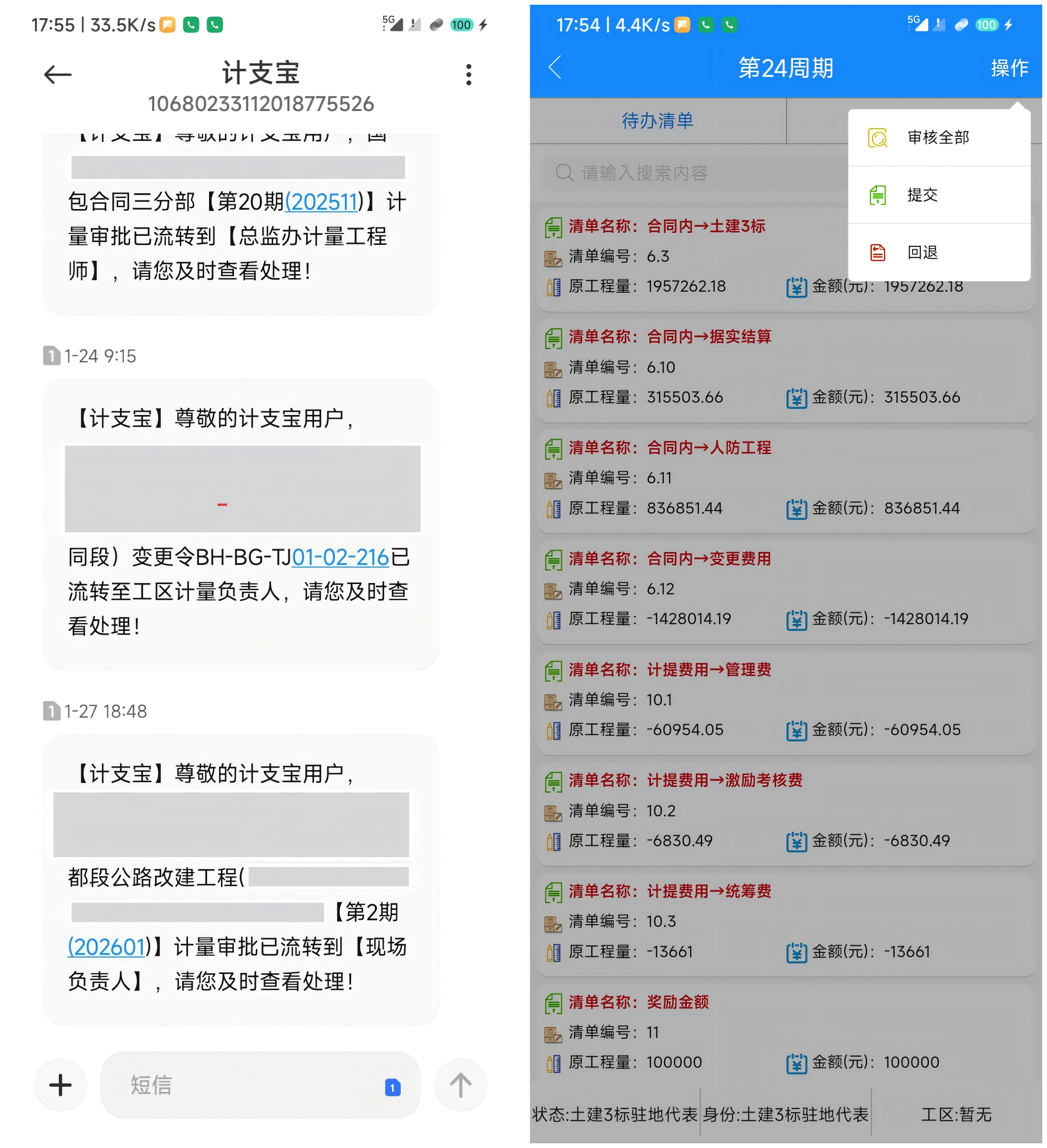Open the 操作 menu in the header
The height and width of the screenshot is (1148, 1047).
point(1009,67)
